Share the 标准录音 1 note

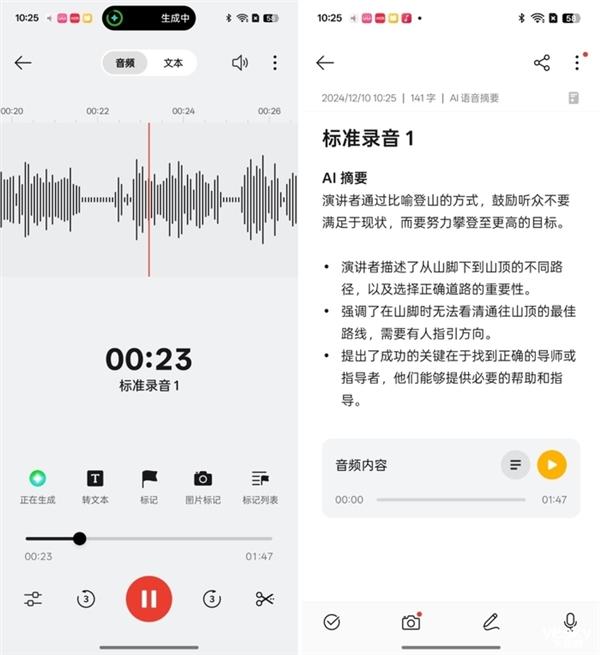[542, 63]
